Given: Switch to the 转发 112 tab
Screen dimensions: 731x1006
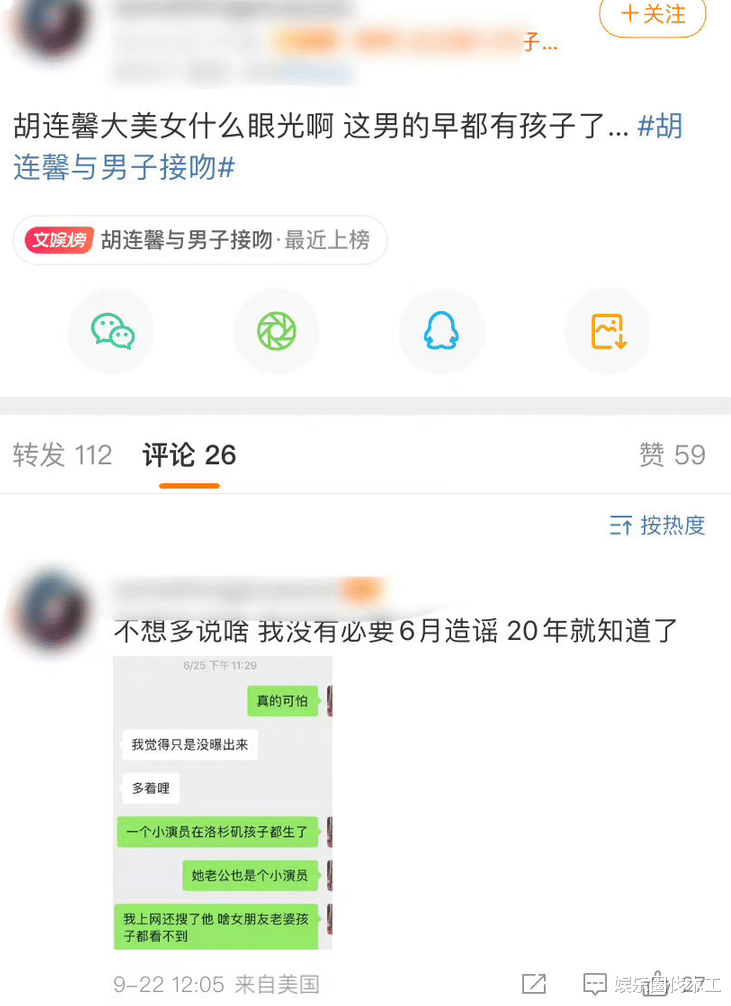Looking at the screenshot, I should pos(63,455).
